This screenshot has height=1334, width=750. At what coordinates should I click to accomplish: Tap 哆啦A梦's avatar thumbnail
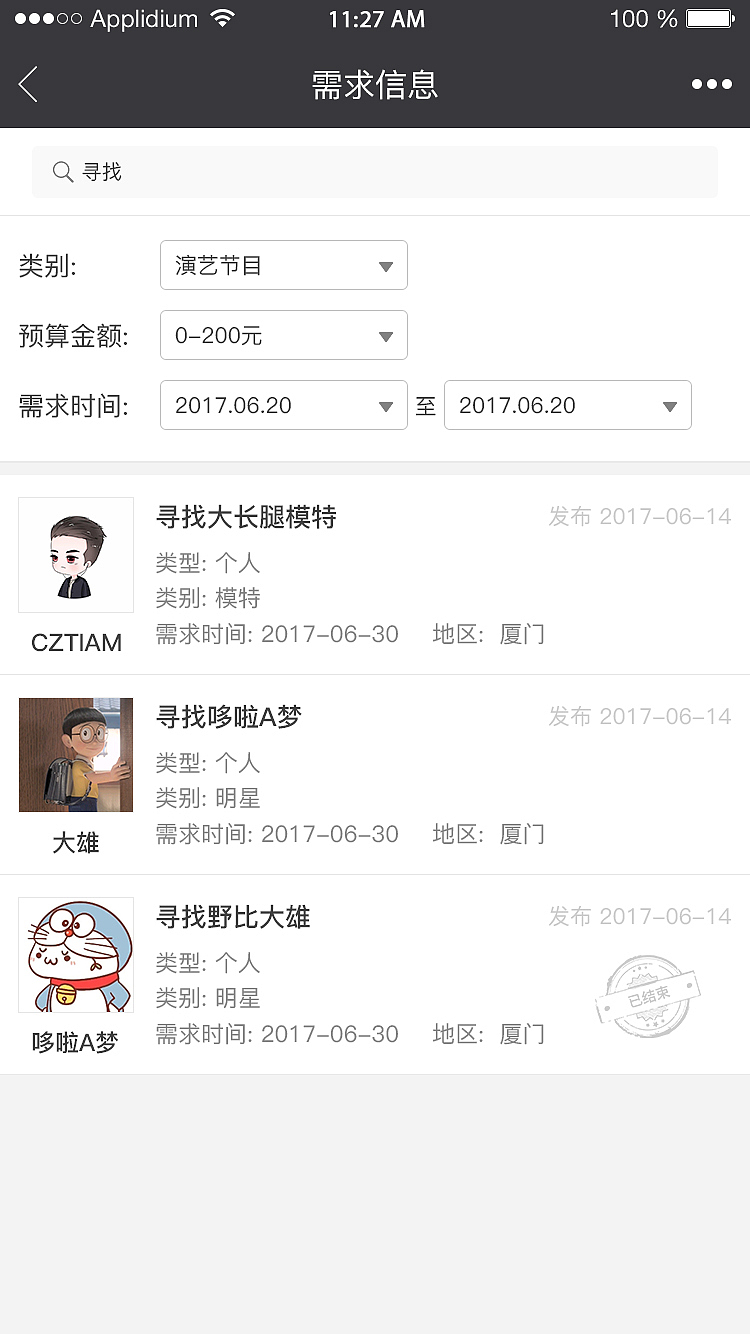coord(76,954)
